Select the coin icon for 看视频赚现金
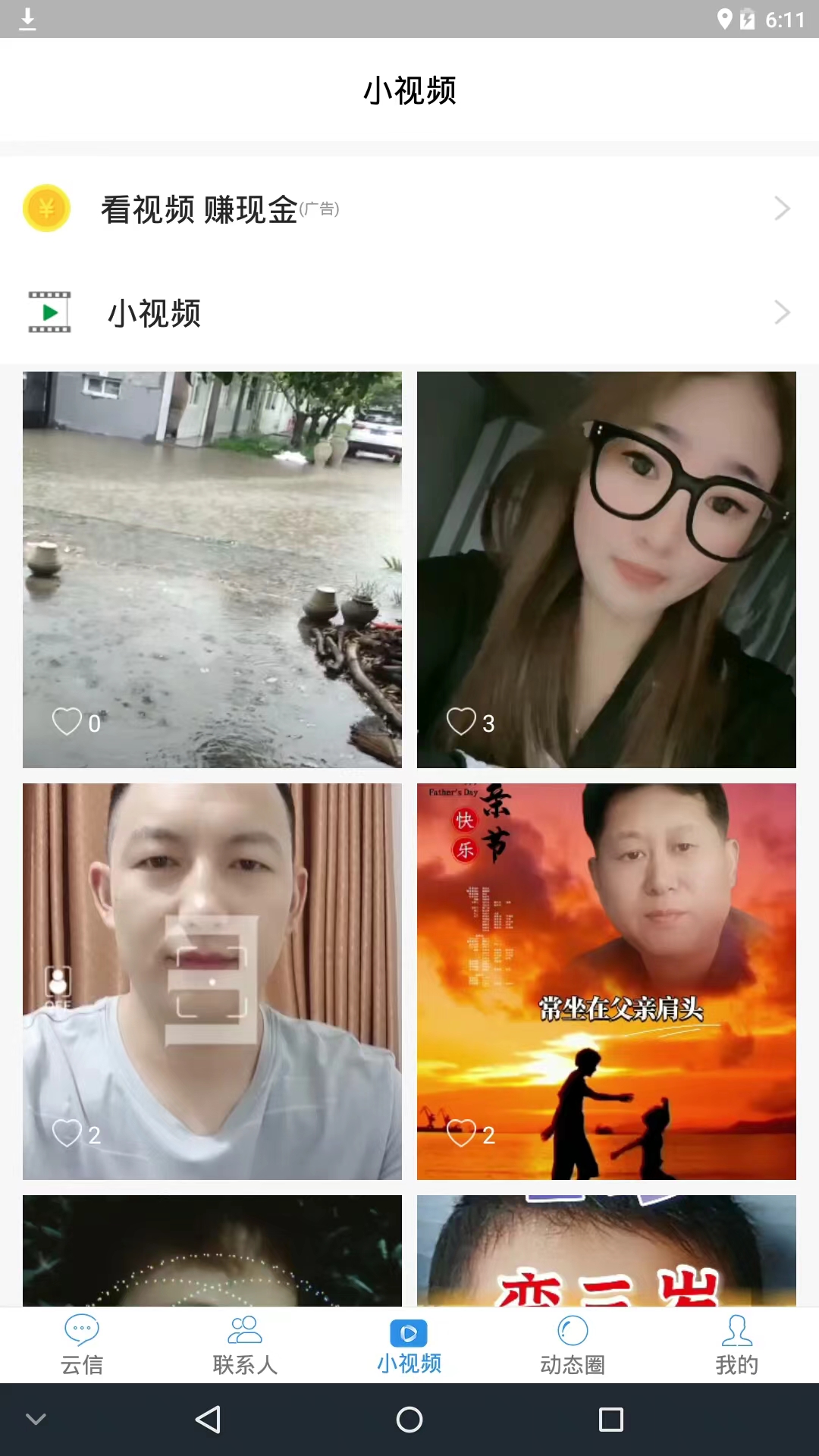 46,208
